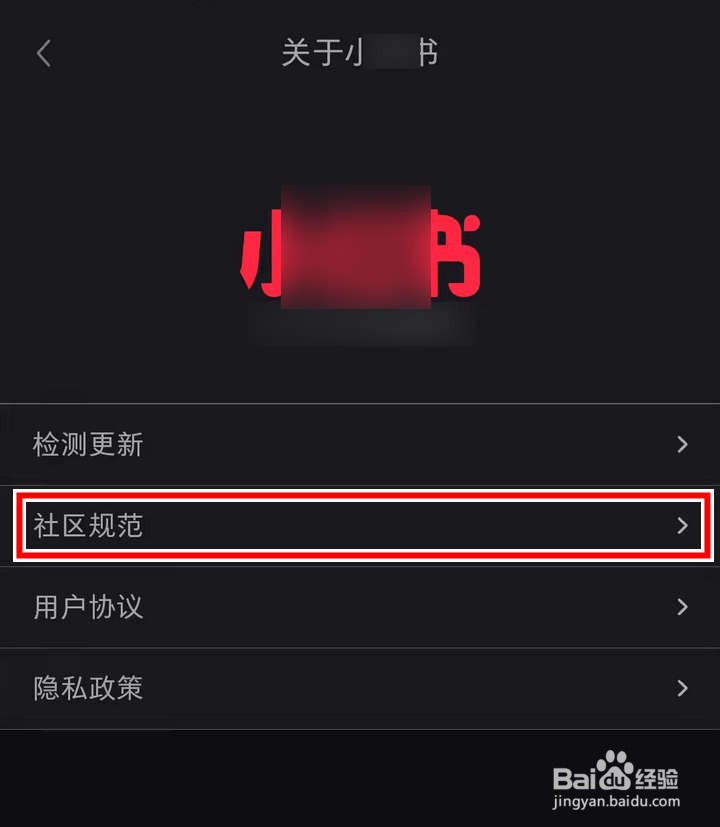720x827 pixels.
Task: Expand the 检测更新 row chevron
Action: click(683, 444)
